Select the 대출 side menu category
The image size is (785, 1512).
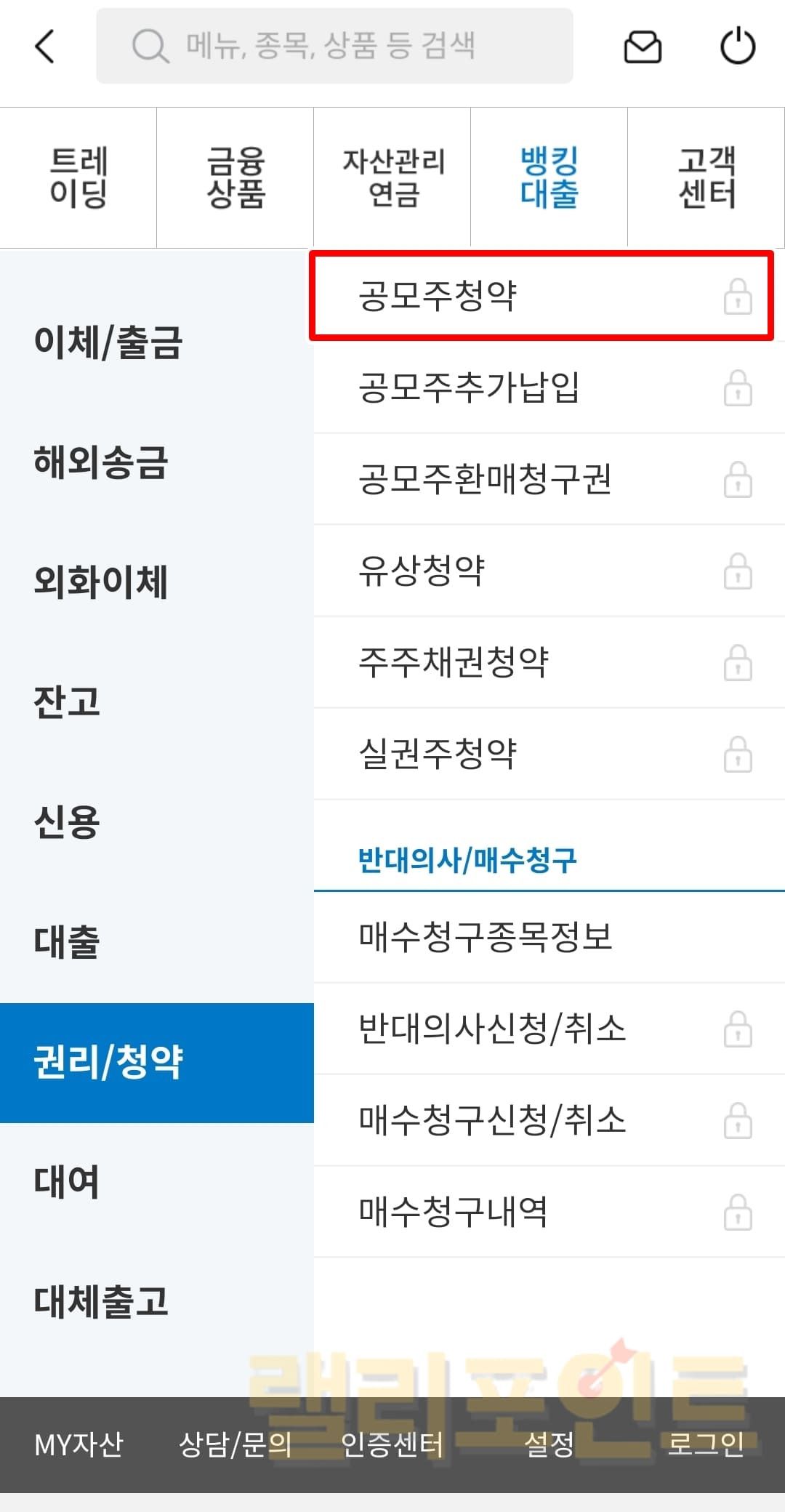coord(67,942)
